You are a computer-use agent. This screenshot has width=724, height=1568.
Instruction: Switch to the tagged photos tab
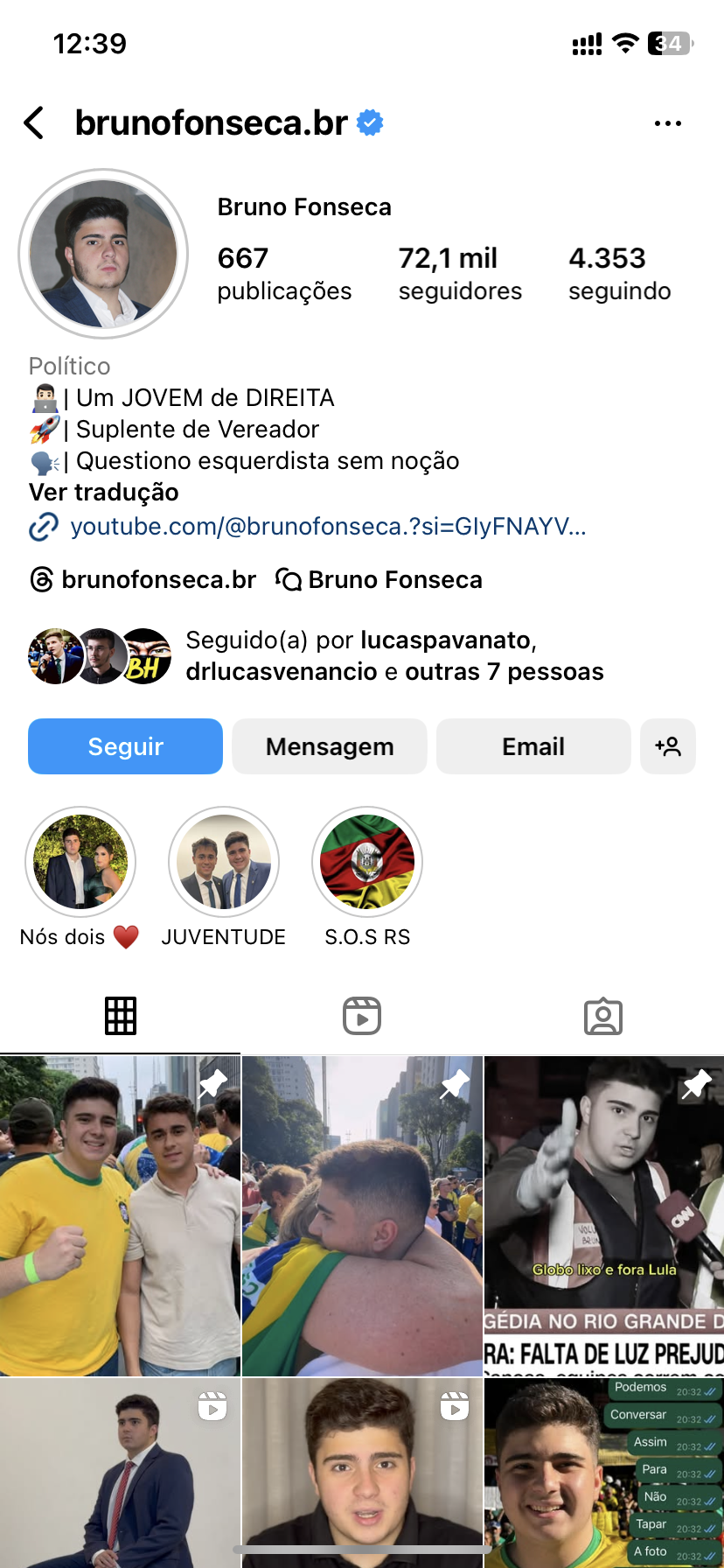click(x=603, y=1016)
